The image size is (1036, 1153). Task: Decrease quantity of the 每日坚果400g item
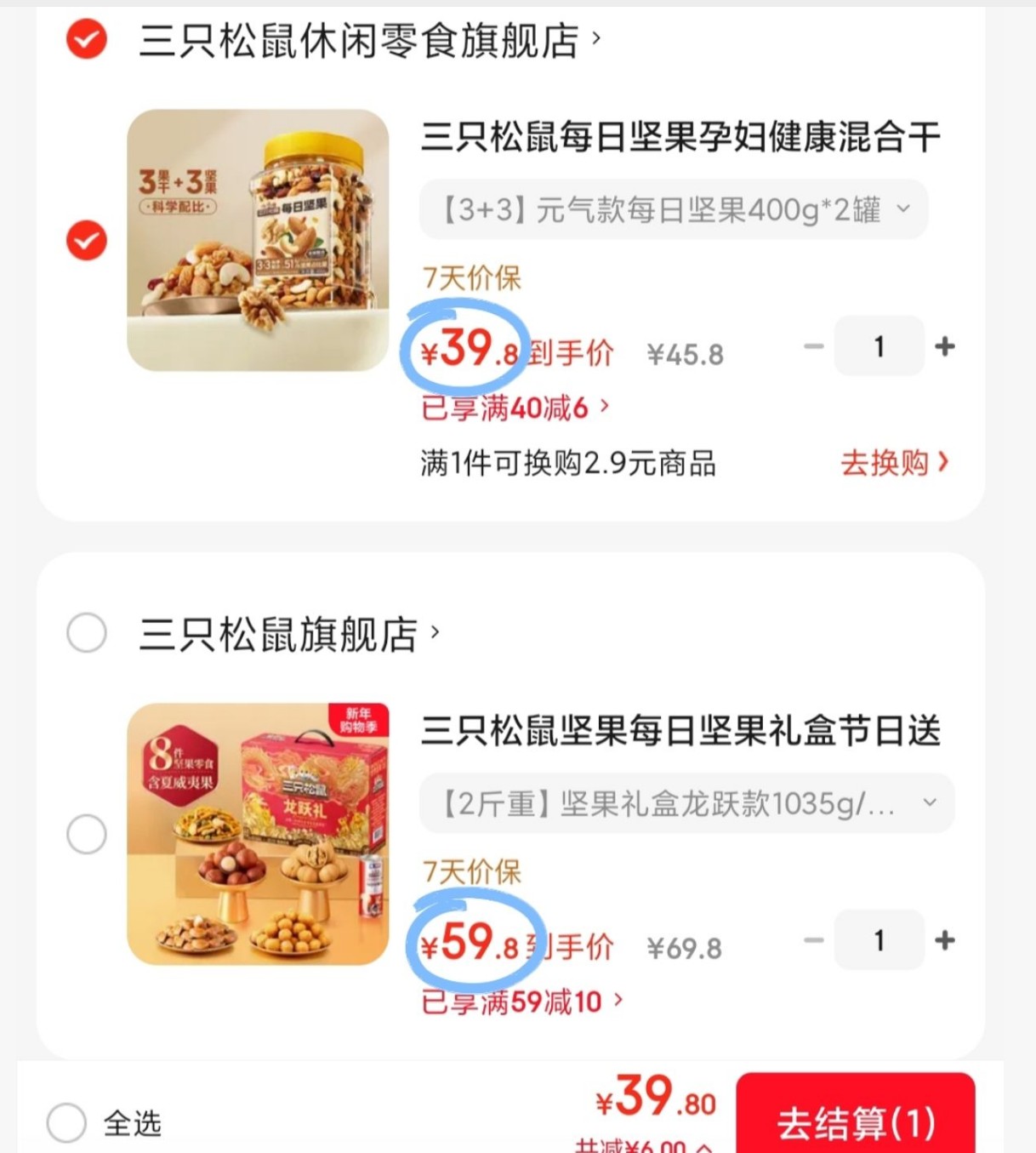814,346
